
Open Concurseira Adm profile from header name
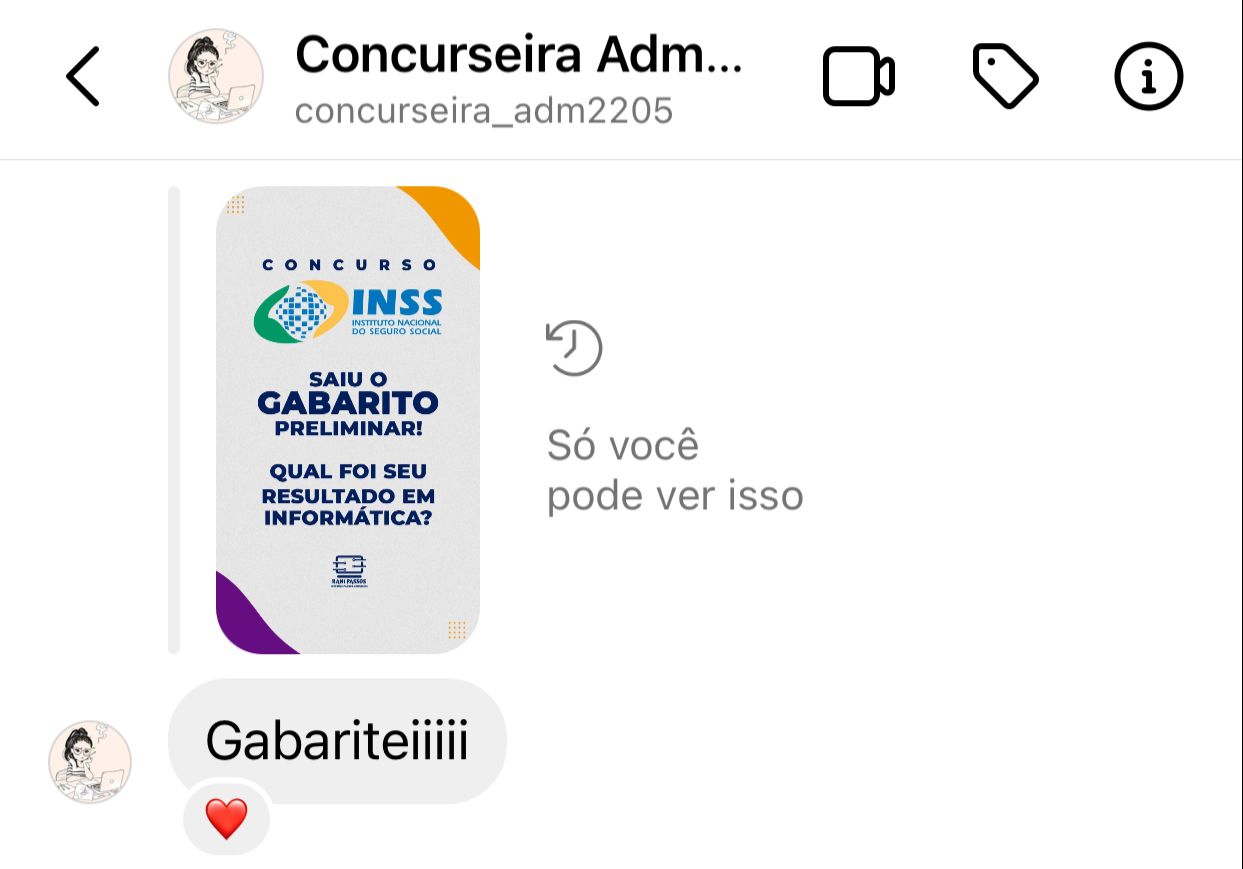(x=518, y=56)
